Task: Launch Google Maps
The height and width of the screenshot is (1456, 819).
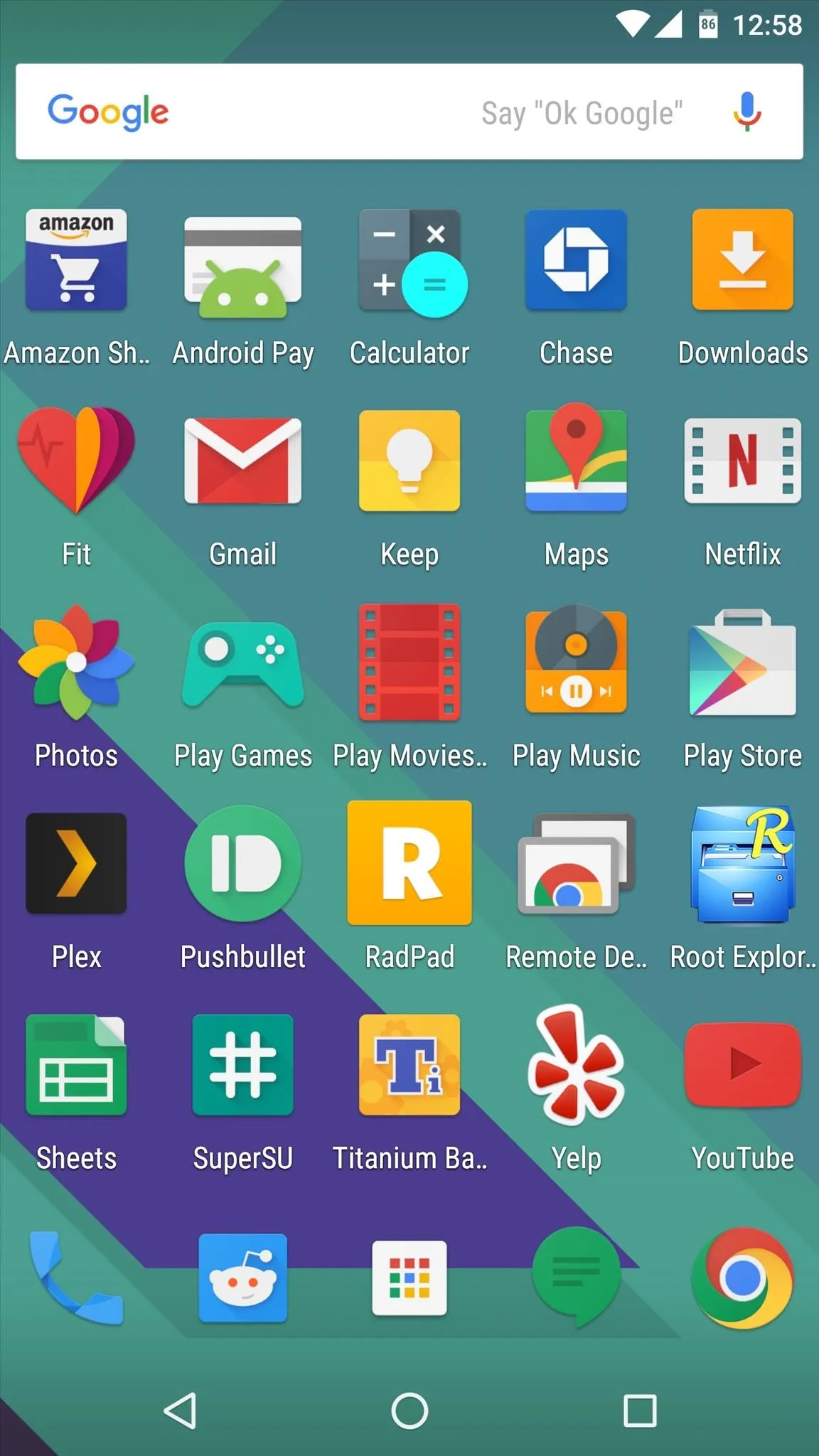Action: tap(576, 459)
